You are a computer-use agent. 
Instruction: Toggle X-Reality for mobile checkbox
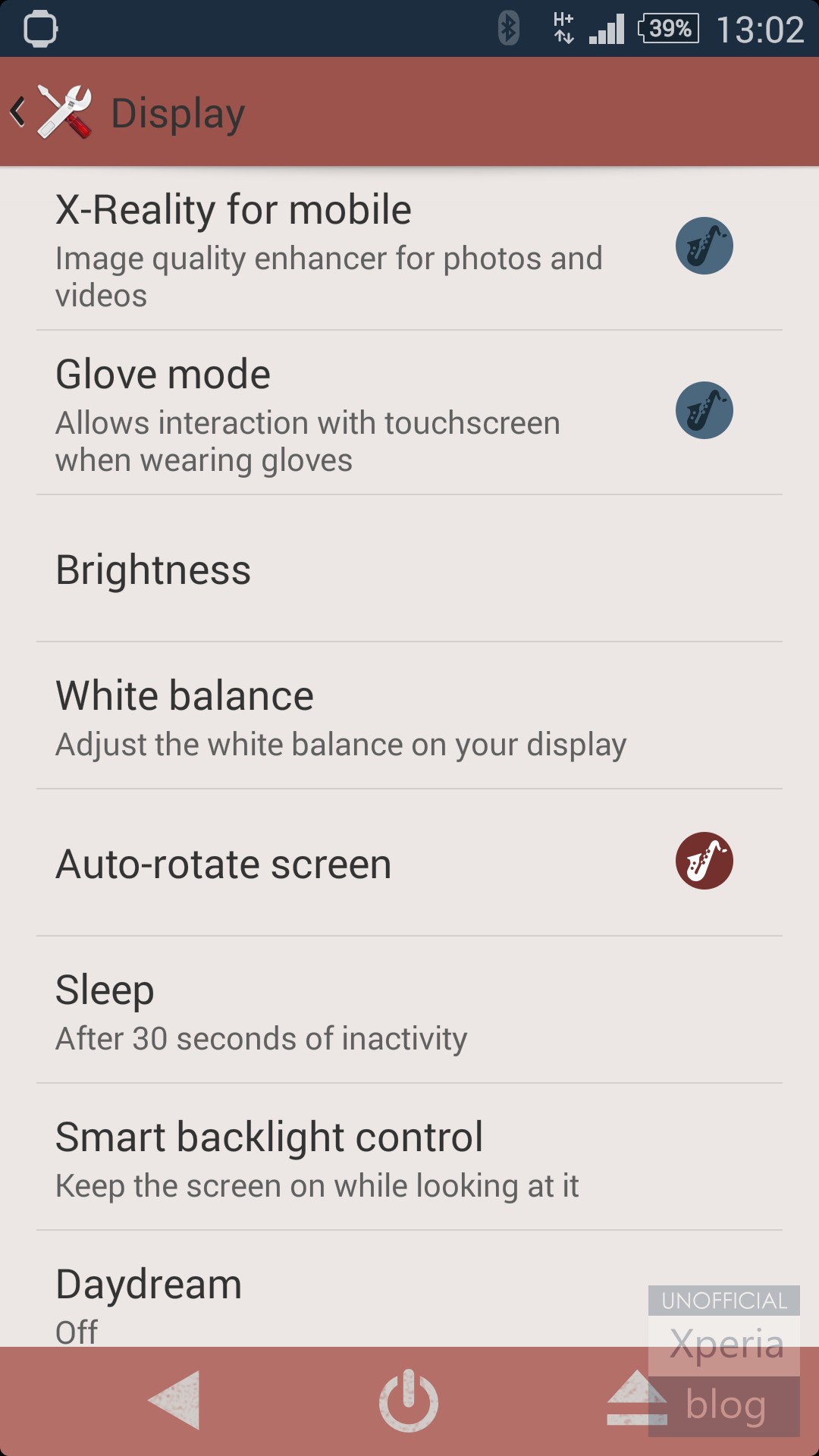[x=704, y=246]
